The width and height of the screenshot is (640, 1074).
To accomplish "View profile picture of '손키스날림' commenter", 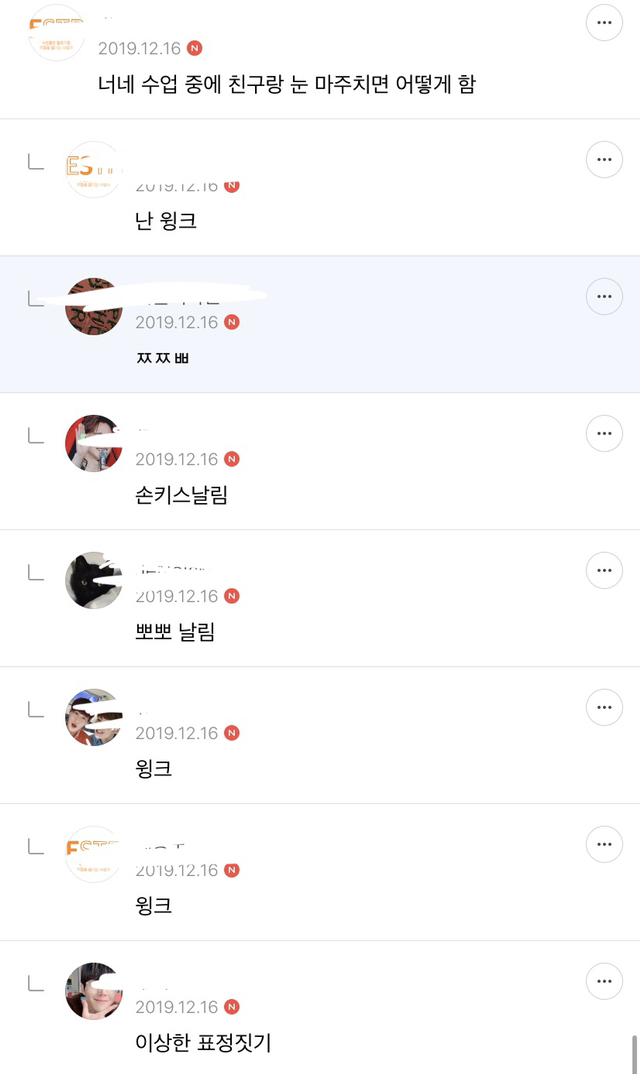I will click(94, 443).
